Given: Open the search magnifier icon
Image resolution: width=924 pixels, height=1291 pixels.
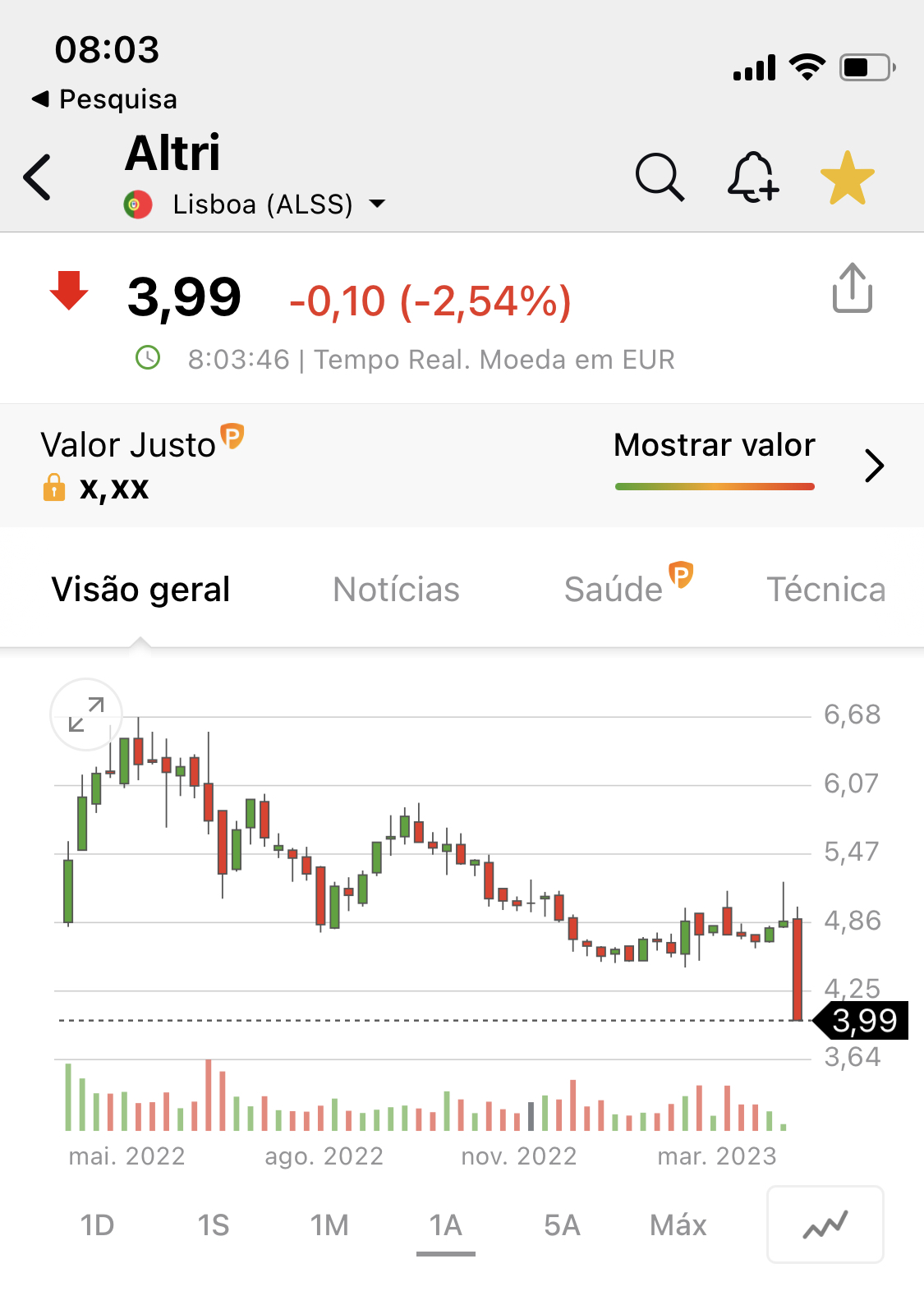Looking at the screenshot, I should coord(660,177).
